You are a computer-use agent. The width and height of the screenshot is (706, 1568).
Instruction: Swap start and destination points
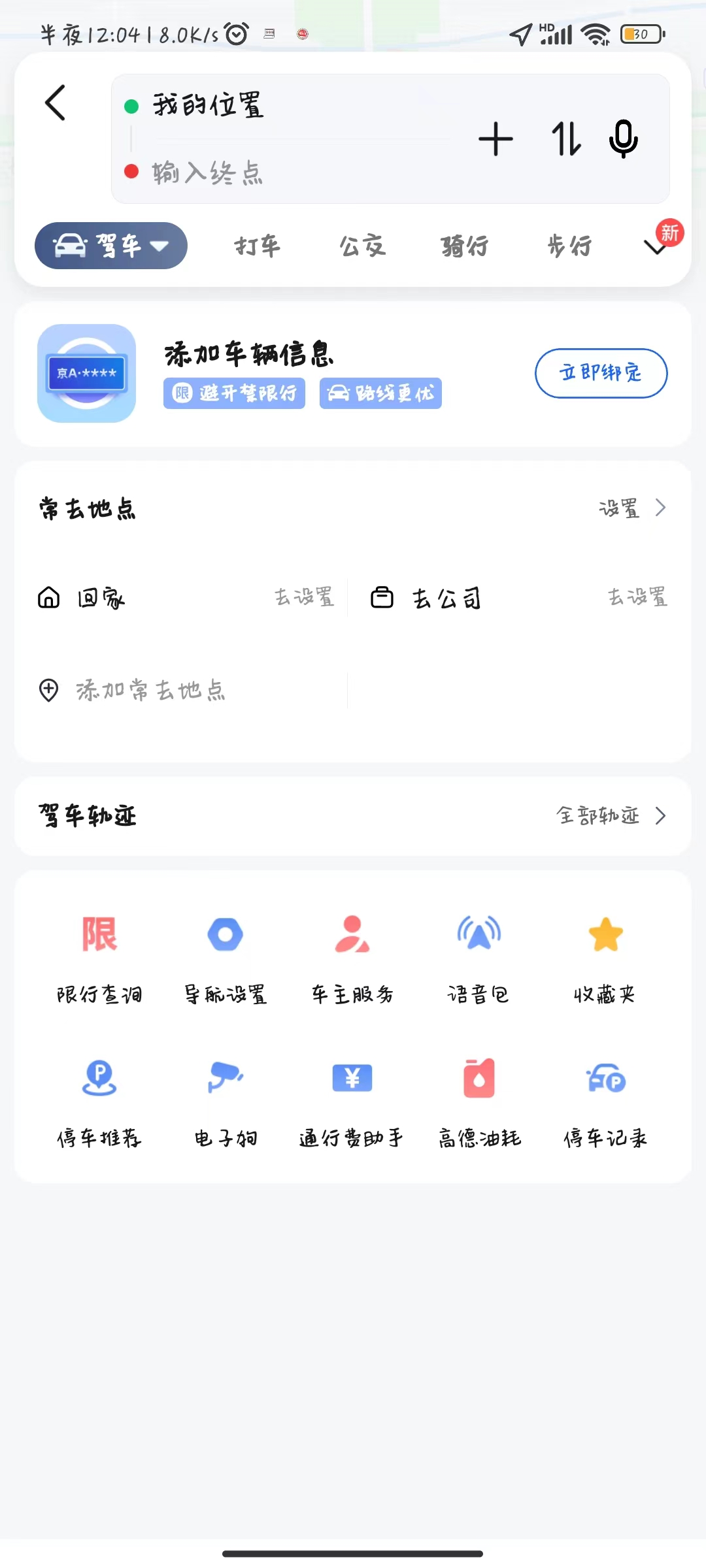click(566, 139)
